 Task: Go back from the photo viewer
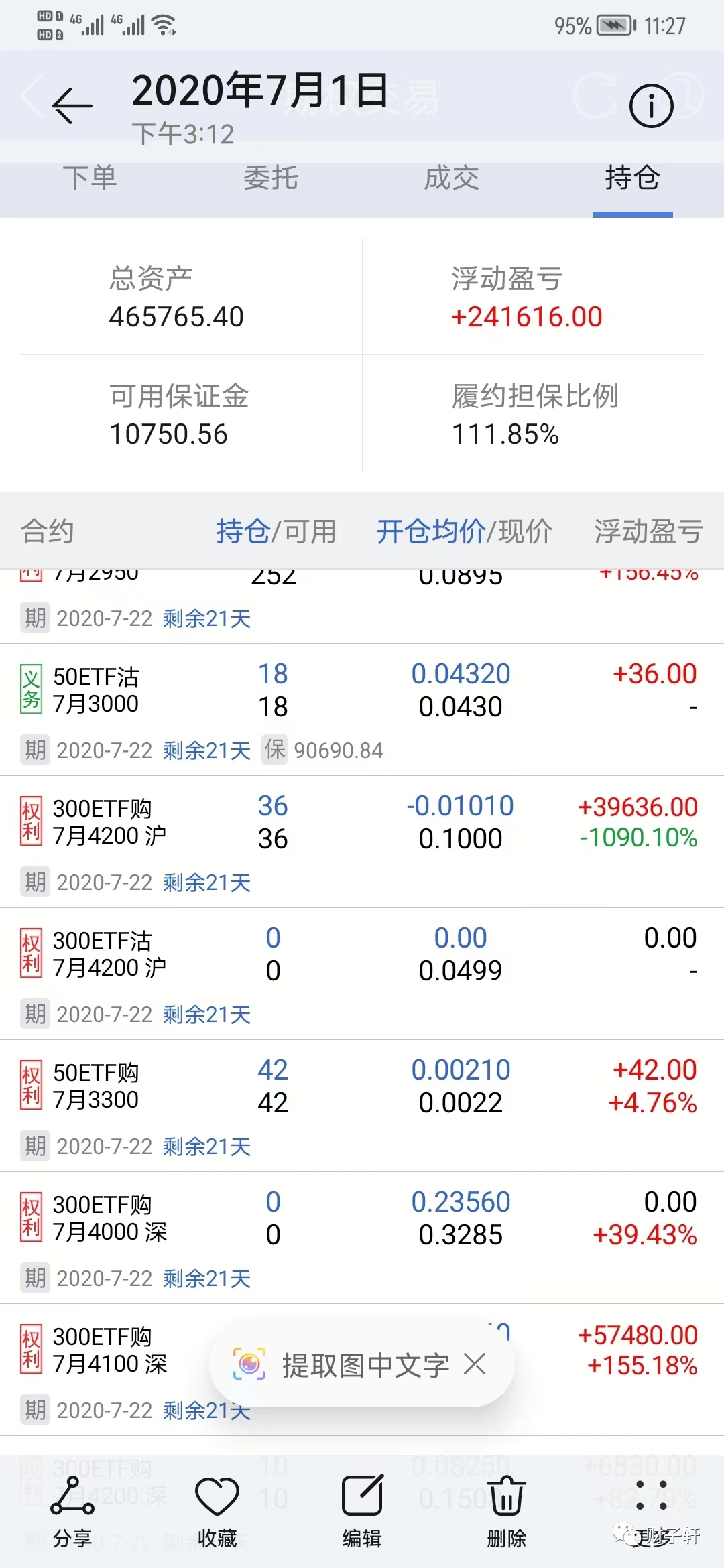click(x=72, y=106)
